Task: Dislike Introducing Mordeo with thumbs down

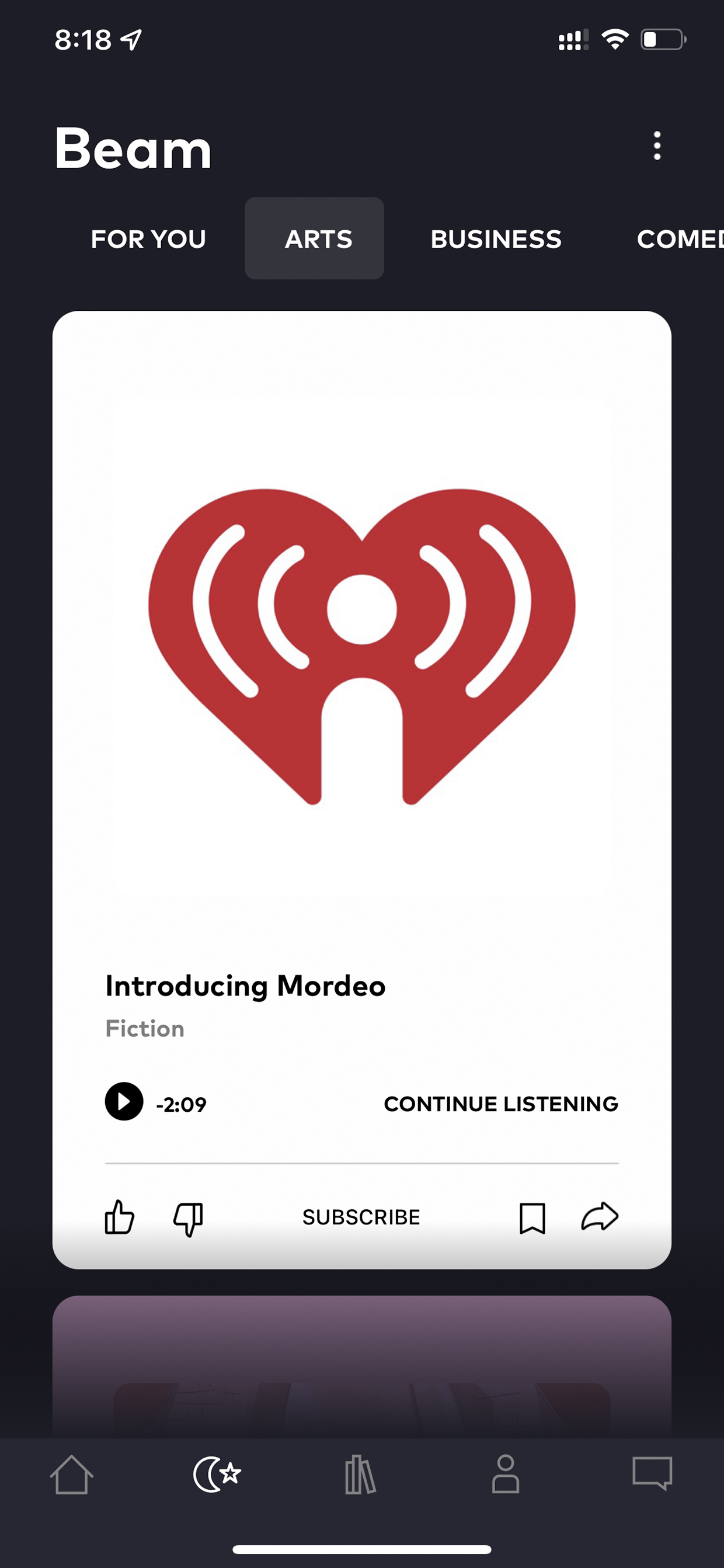Action: pos(188,1219)
